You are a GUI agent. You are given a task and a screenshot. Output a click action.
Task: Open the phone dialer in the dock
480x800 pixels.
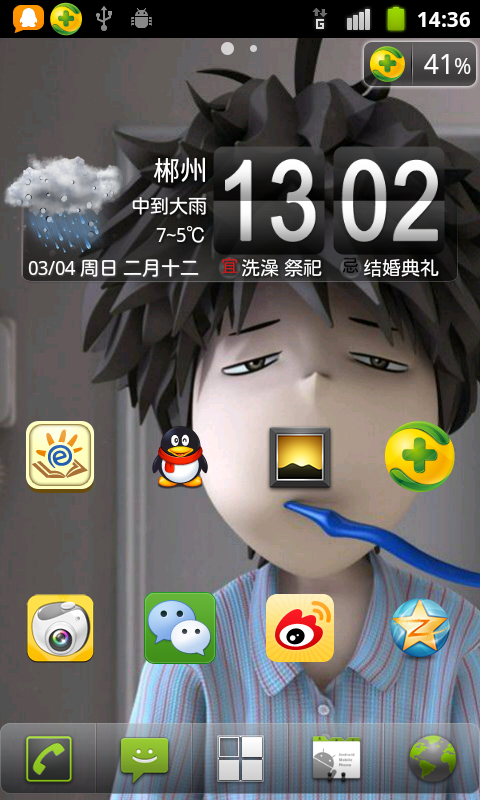point(48,759)
